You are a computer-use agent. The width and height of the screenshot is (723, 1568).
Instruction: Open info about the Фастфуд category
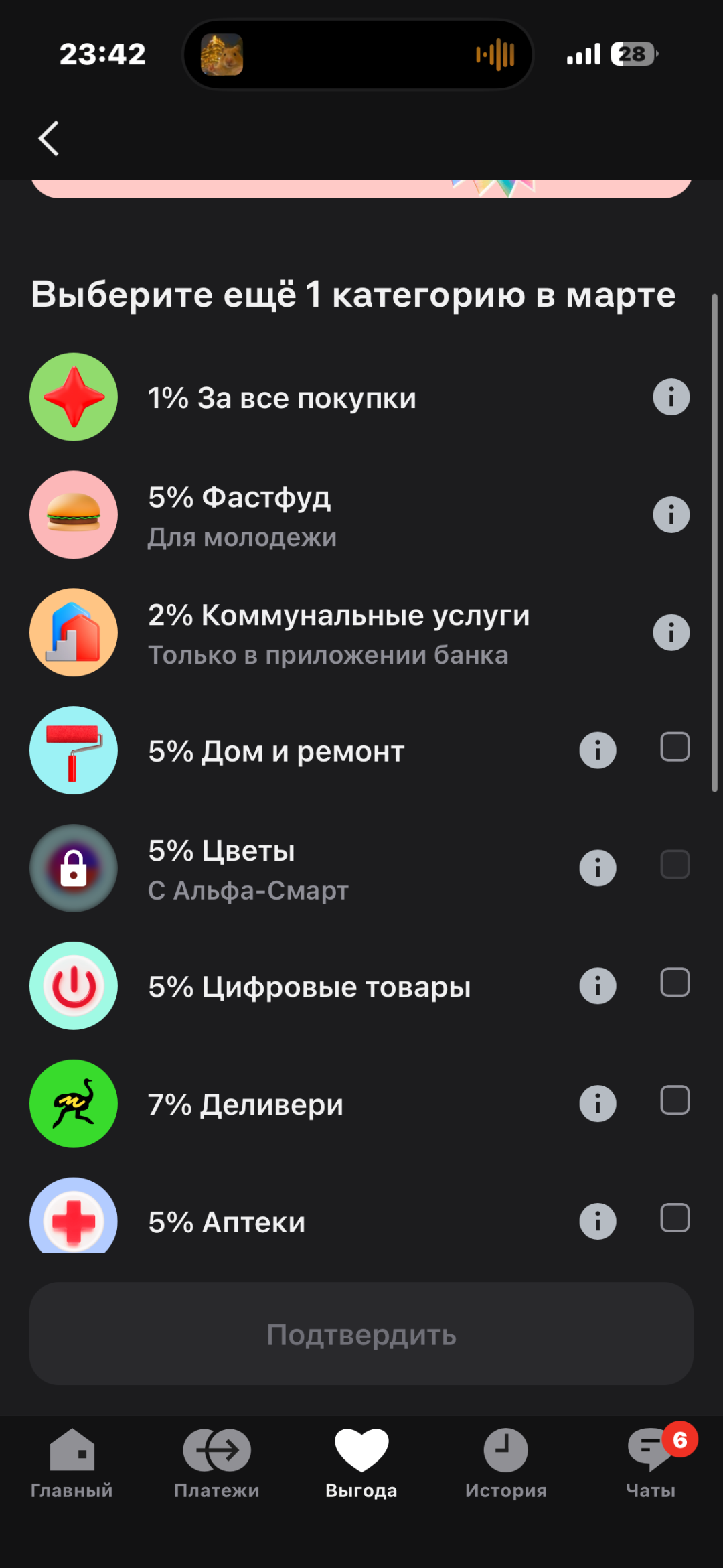click(671, 514)
